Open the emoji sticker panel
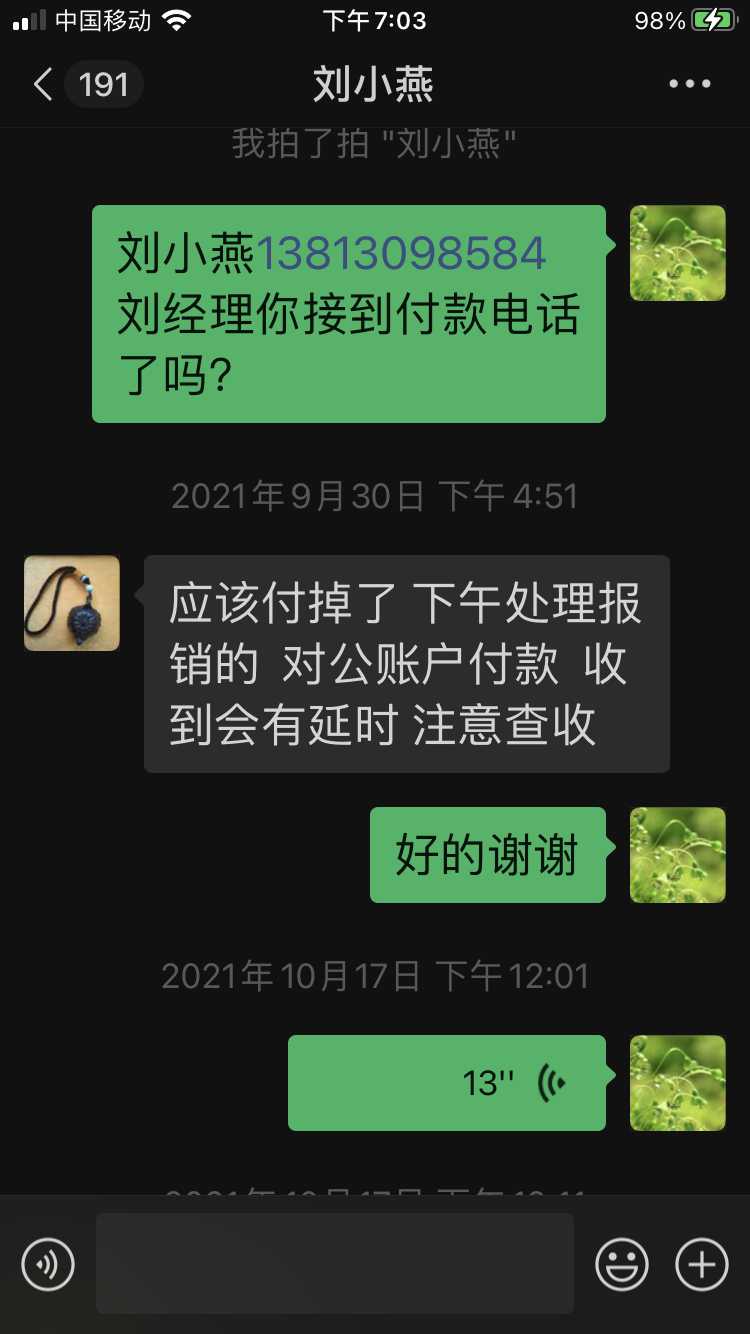 coord(622,1264)
